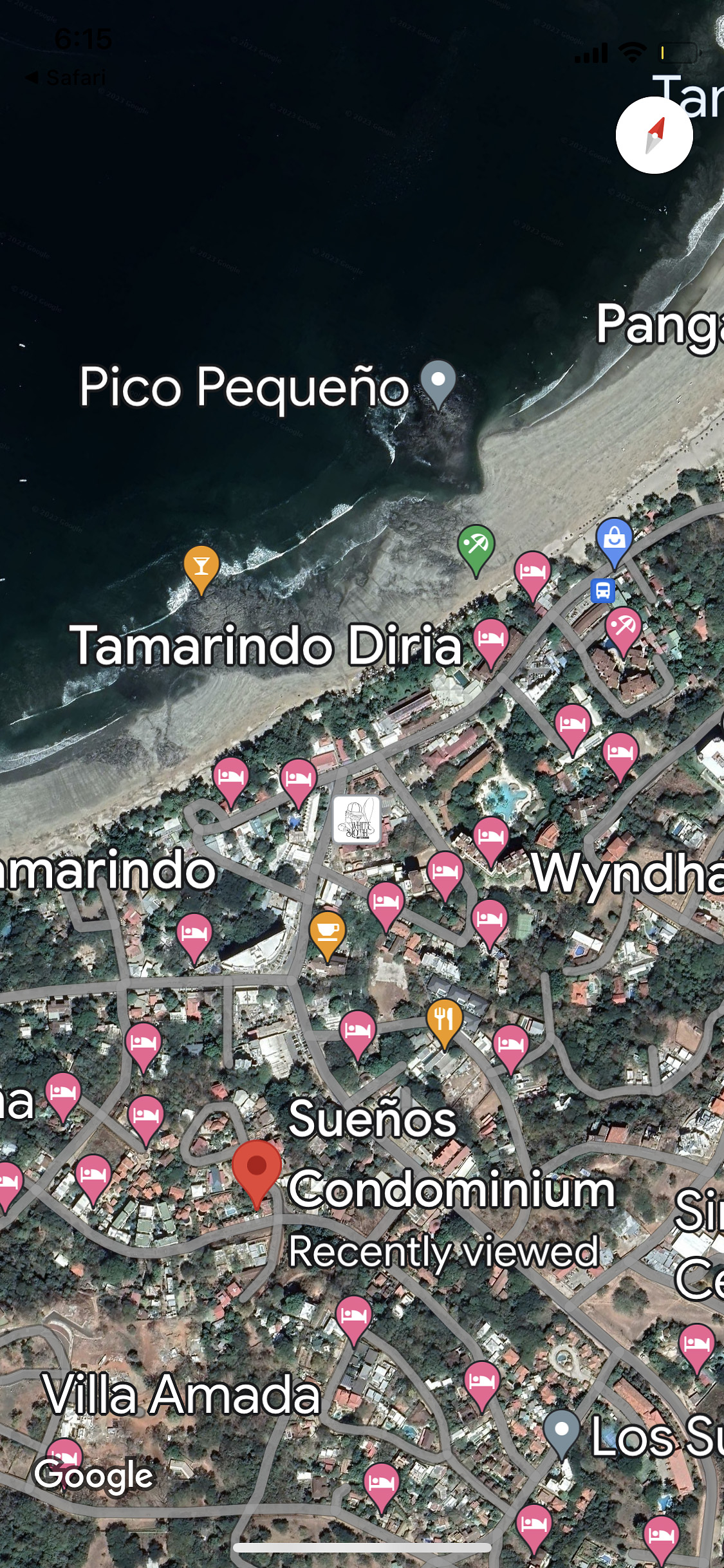Viewport: 724px width, 1568px height.
Task: Open the Pico Pequeño map pin
Action: point(438,383)
